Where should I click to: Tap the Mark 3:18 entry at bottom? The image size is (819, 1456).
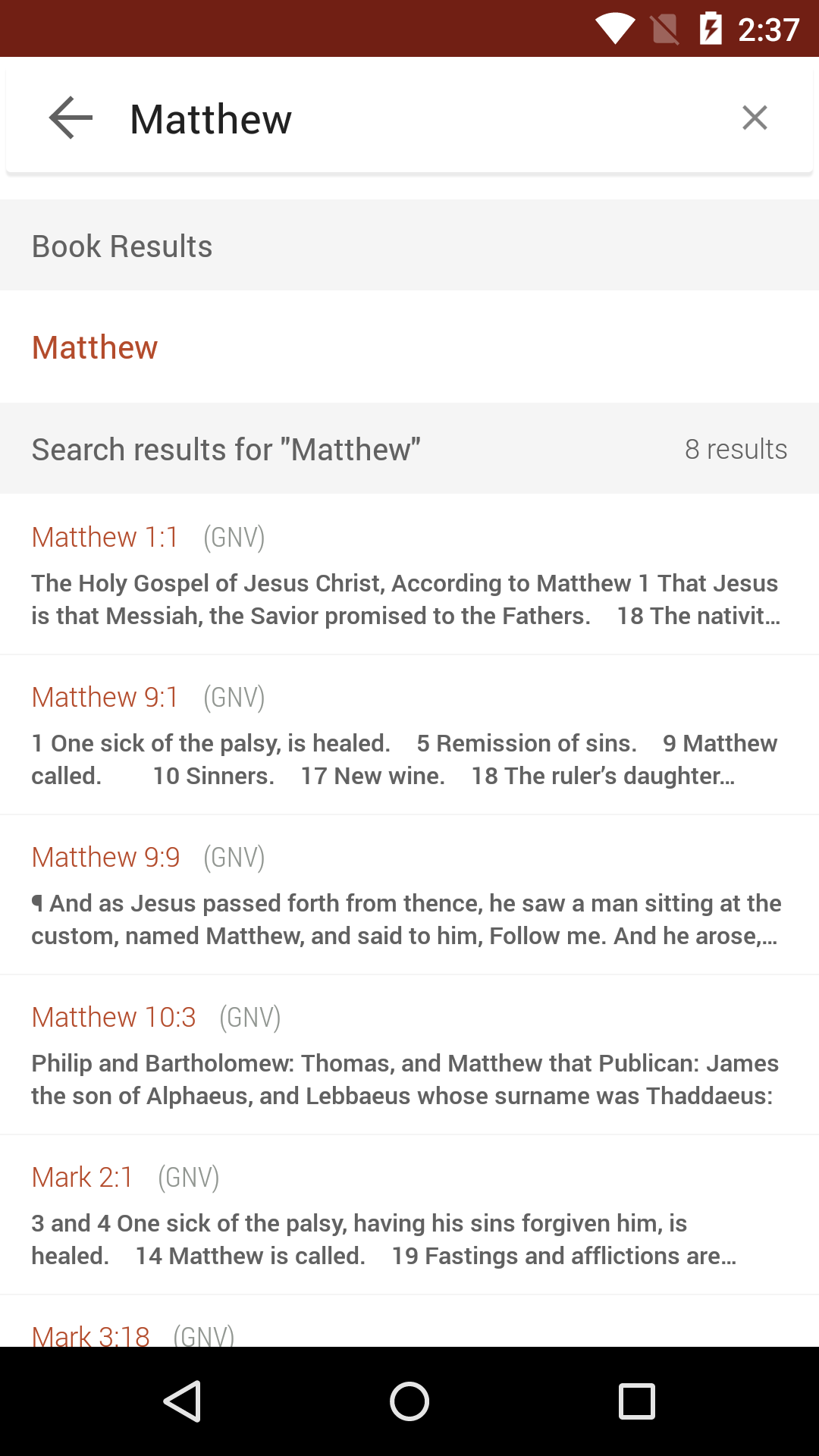(x=409, y=1333)
